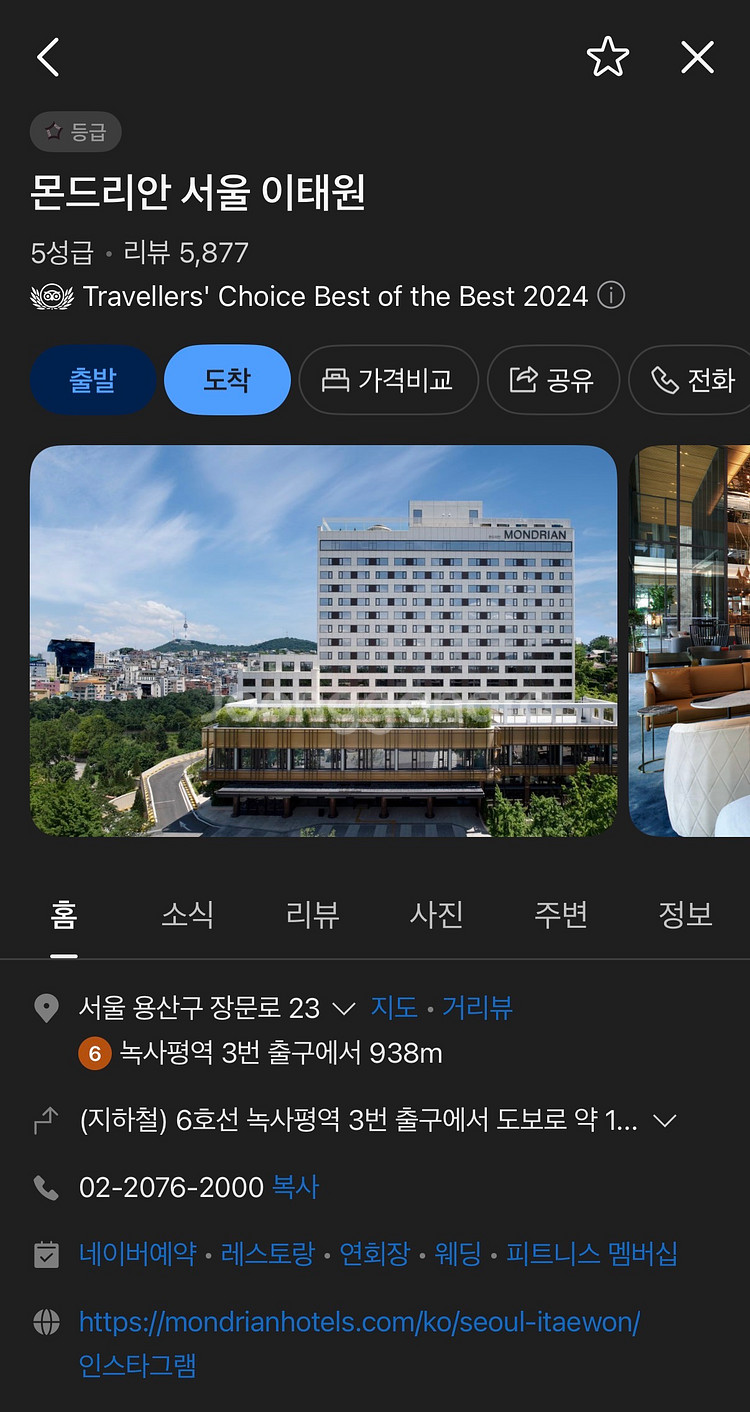This screenshot has height=1412, width=750.
Task: Open 가격비교 price comparison
Action: (388, 380)
